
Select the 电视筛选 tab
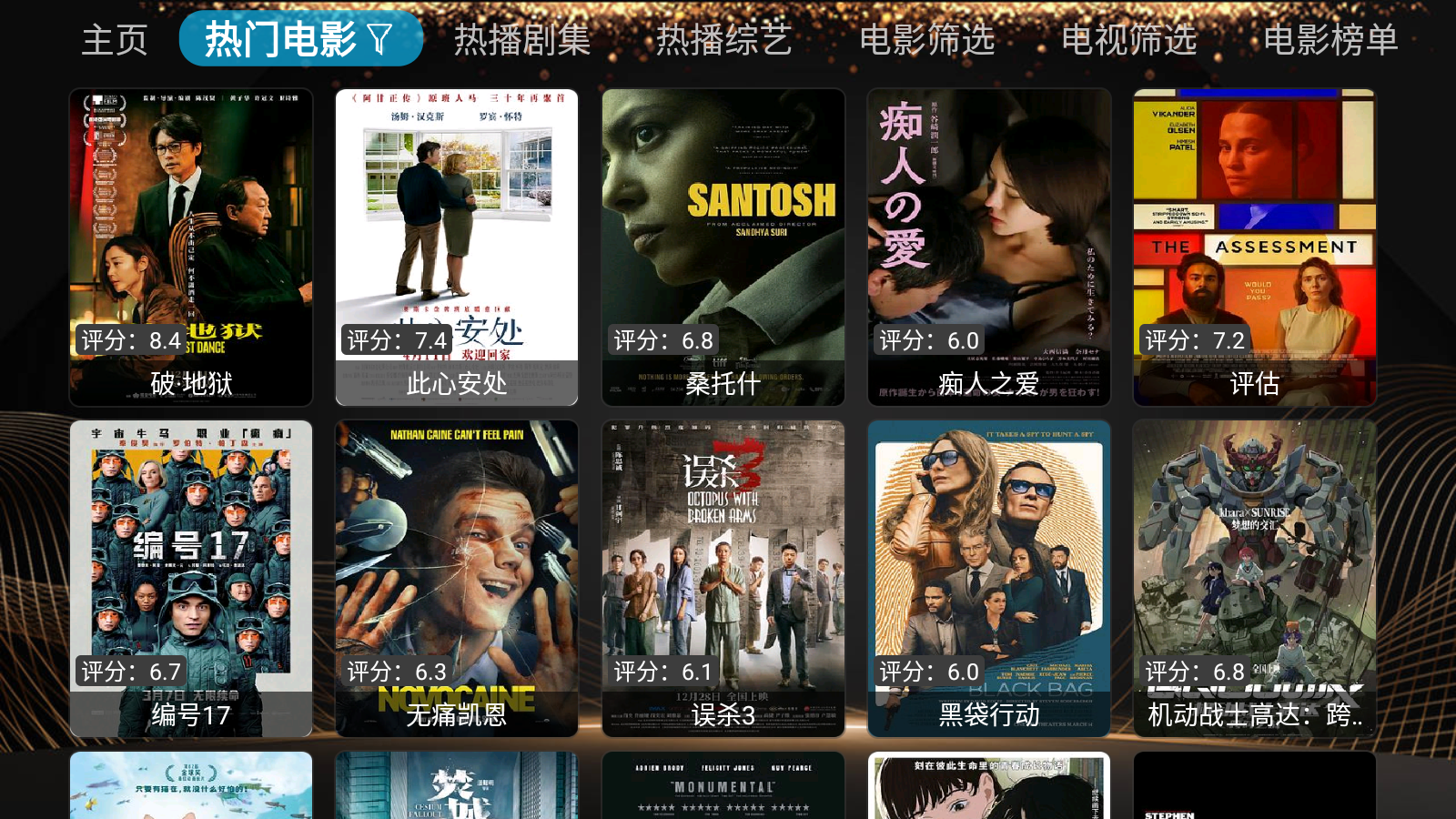pos(1128,40)
